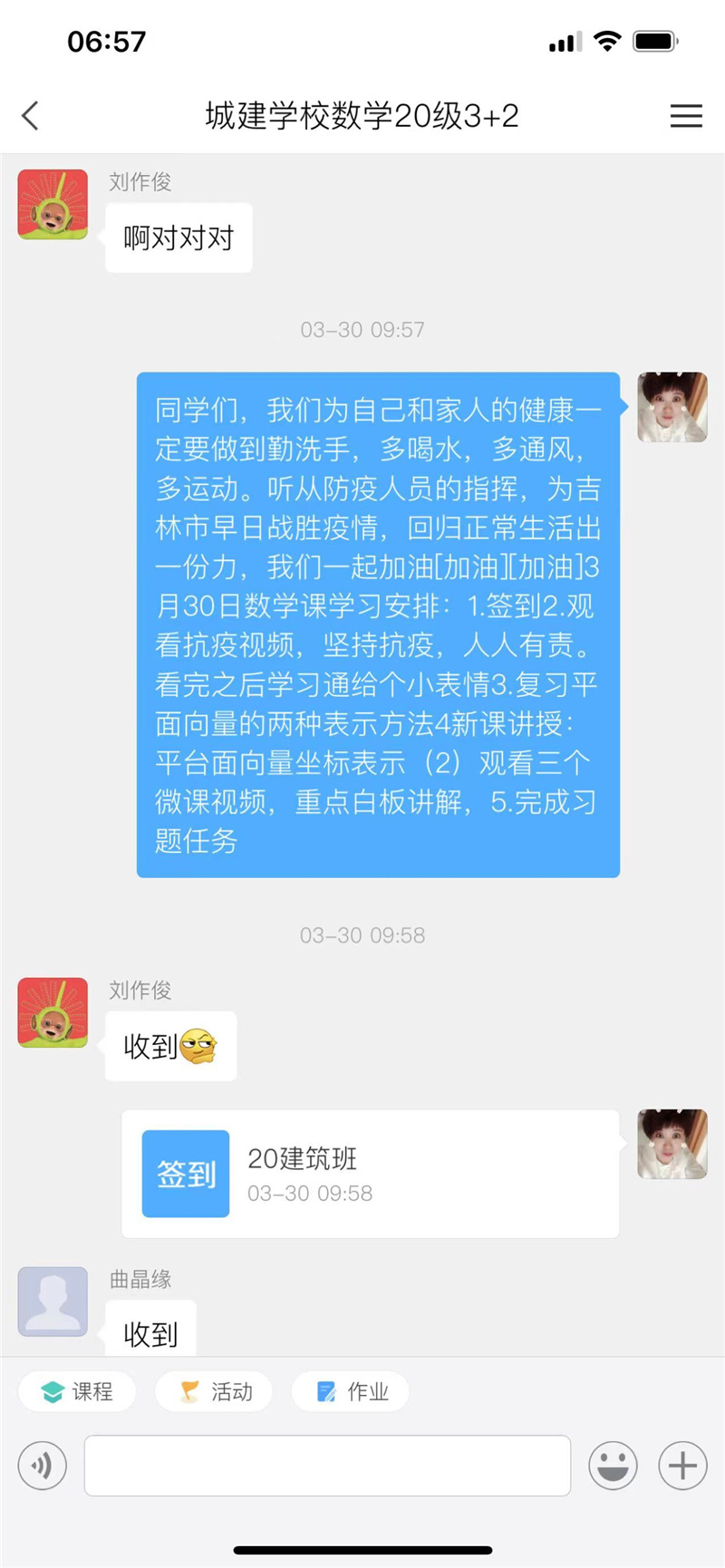Viewport: 725px width, 1568px height.
Task: Open the teacher's profile avatar
Action: point(672,408)
